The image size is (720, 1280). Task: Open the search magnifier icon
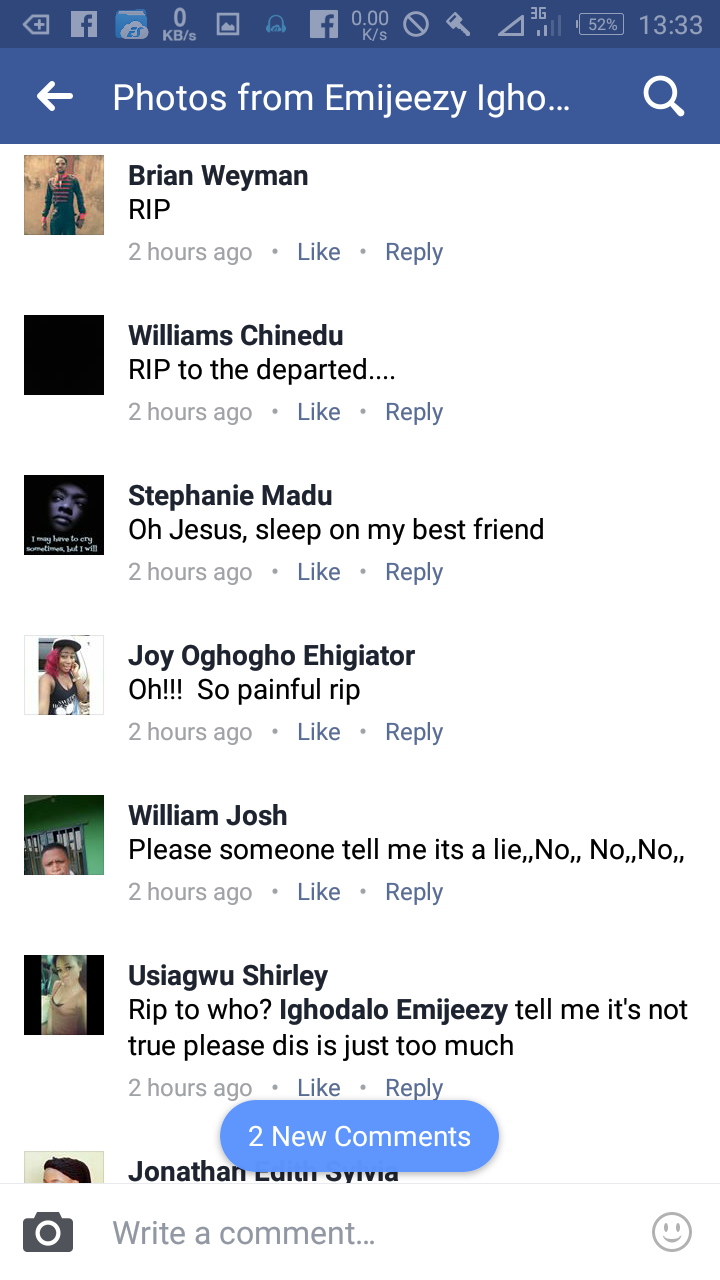coord(663,97)
